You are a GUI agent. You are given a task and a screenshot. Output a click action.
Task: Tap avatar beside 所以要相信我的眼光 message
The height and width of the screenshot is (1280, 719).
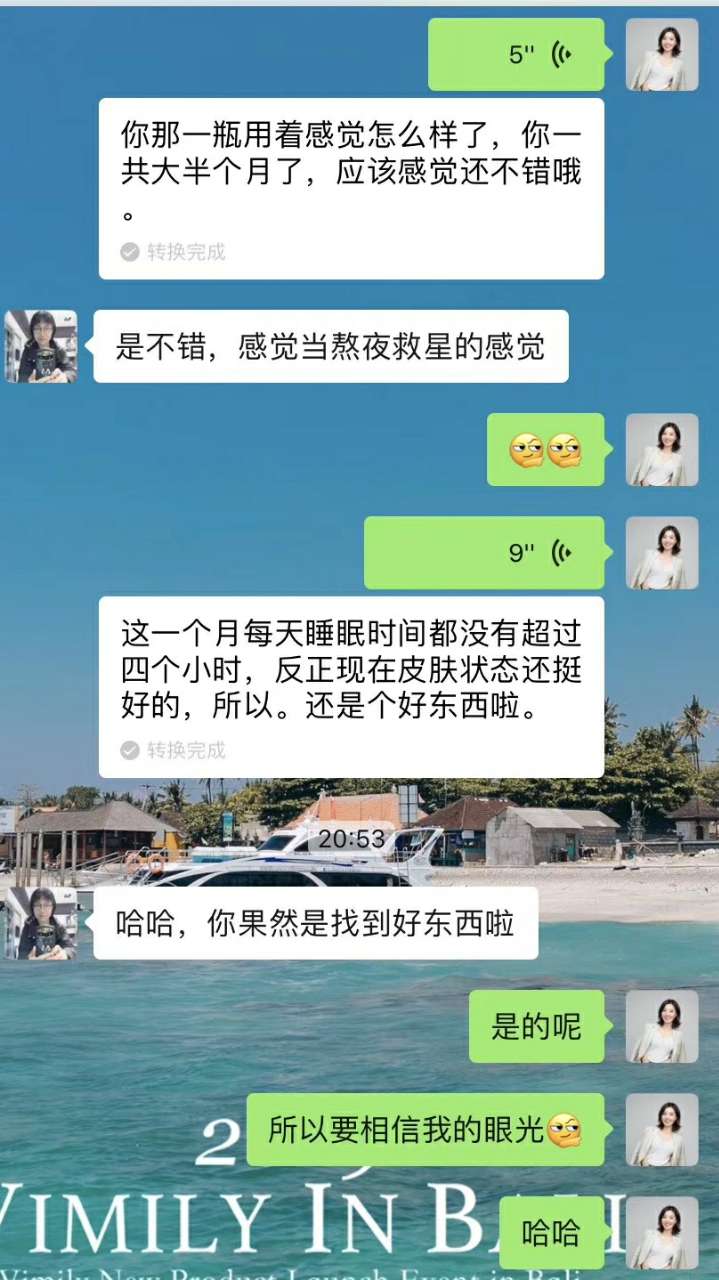coord(662,1129)
